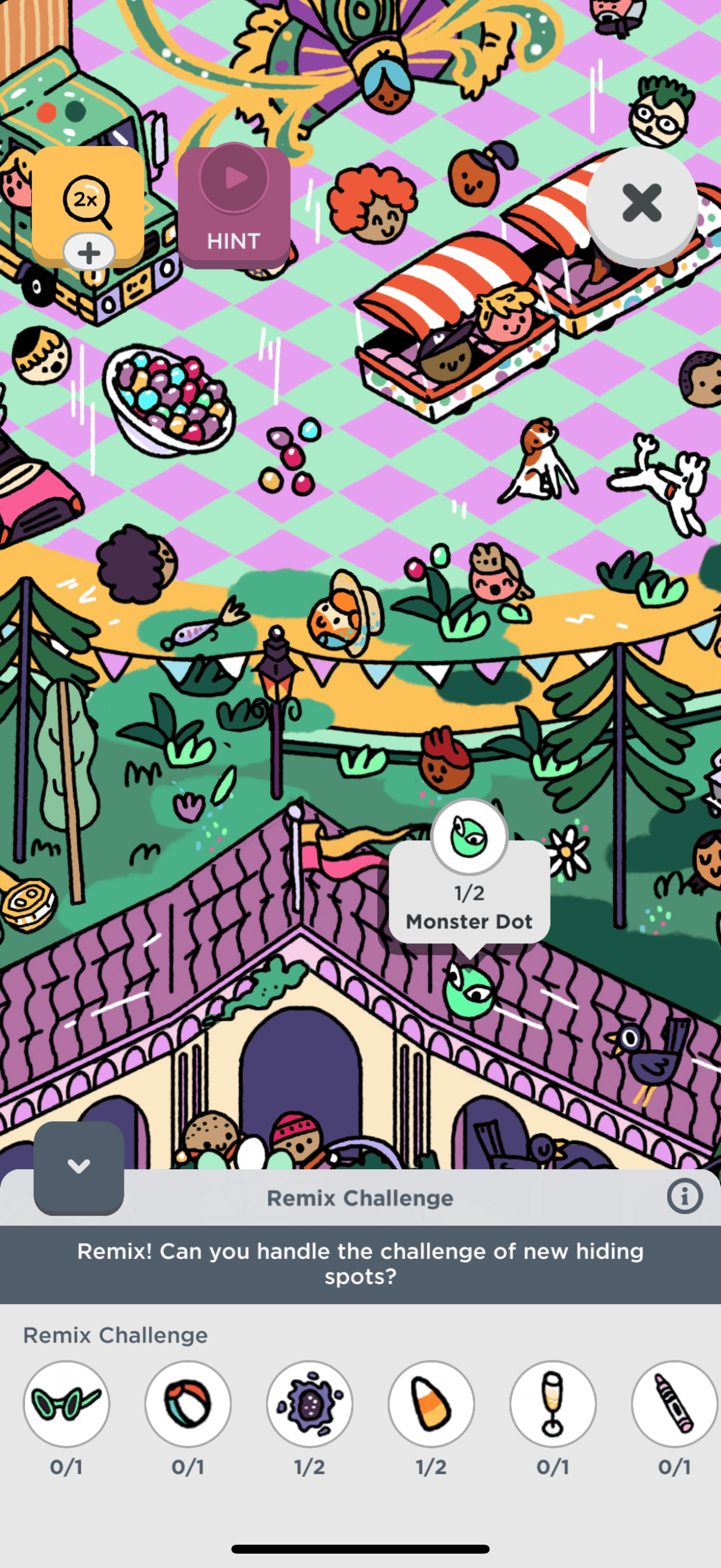Select the pink crayon target item
The image size is (721, 1568).
(x=674, y=1402)
